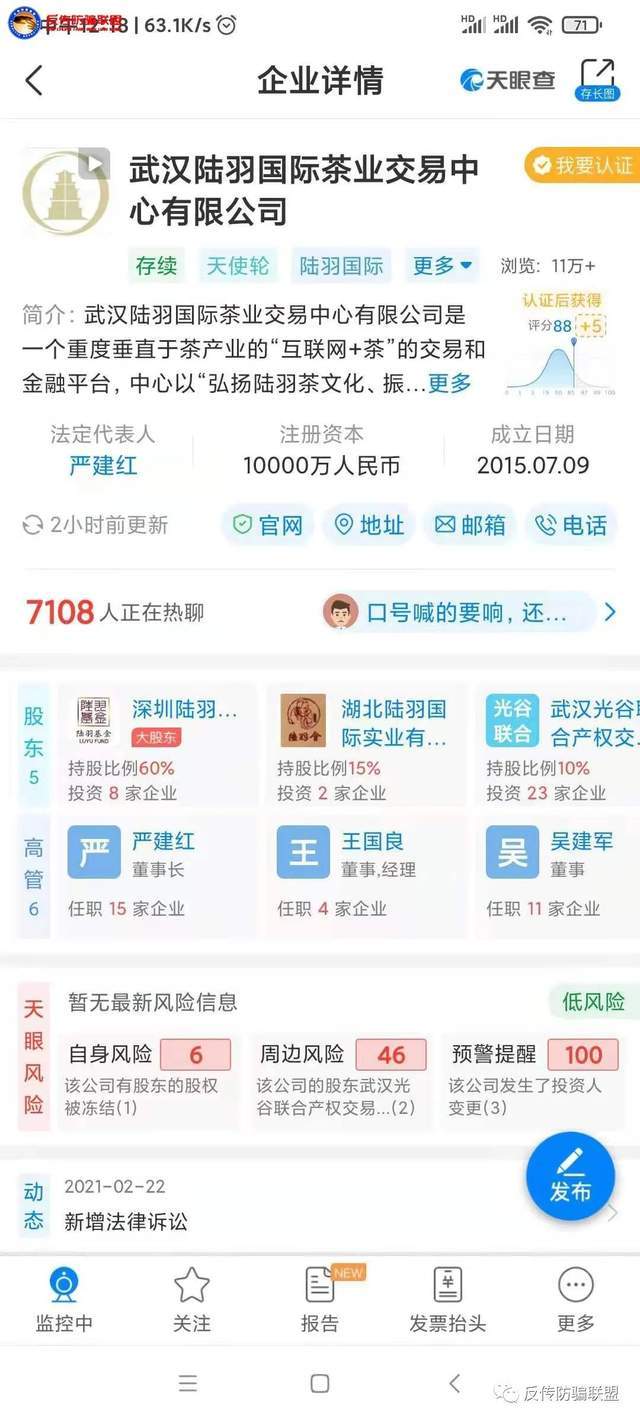Expand the 更多 tags dropdown
Viewport: 640px width, 1422px height.
[442, 265]
